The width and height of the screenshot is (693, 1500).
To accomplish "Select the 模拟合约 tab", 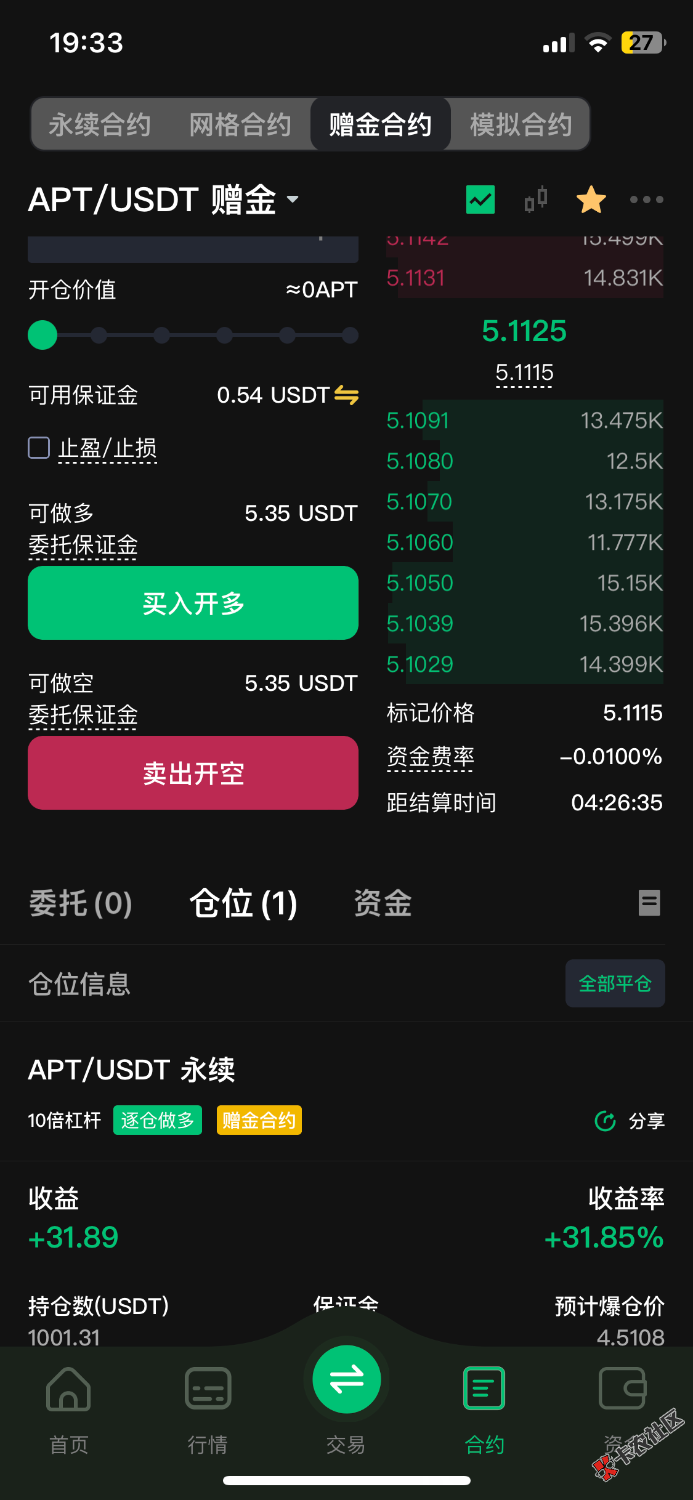I will pos(520,125).
